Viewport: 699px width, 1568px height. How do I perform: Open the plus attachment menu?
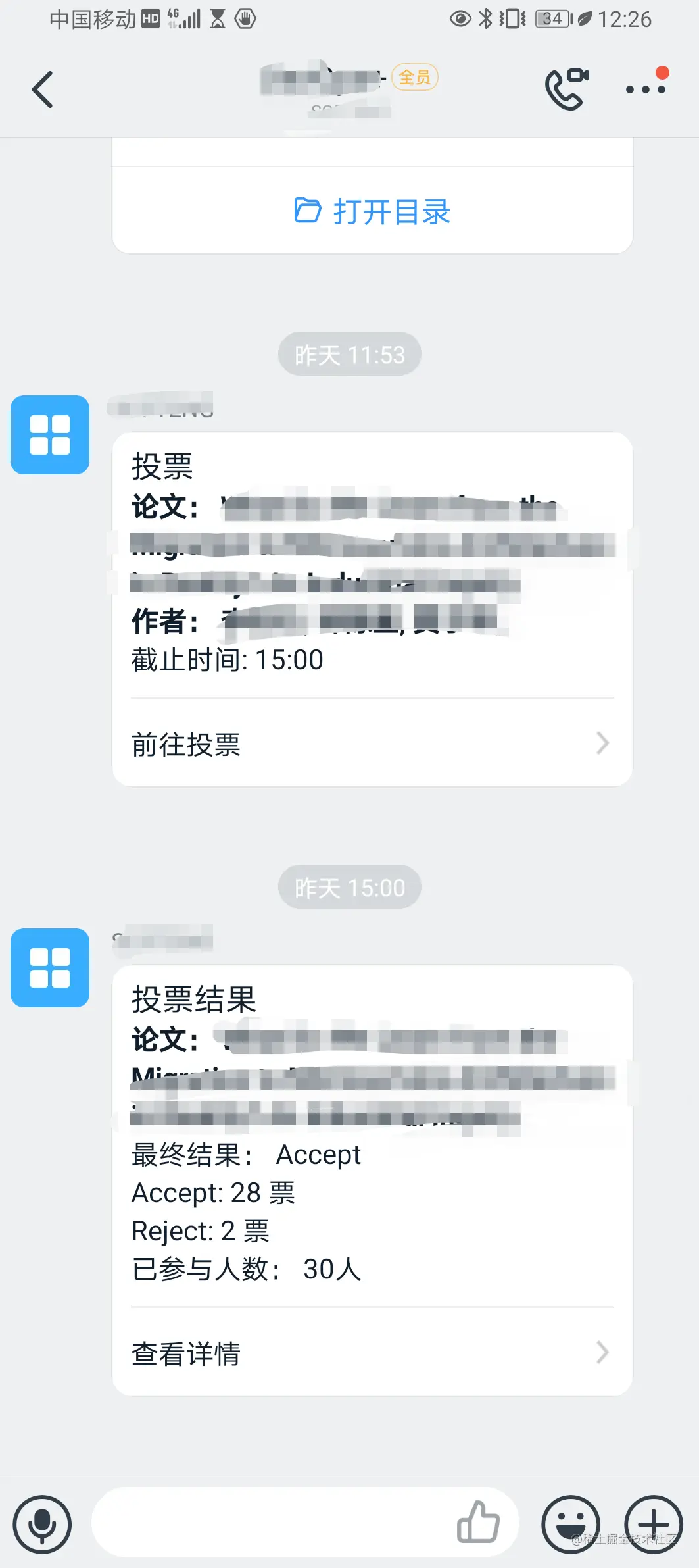[654, 1524]
